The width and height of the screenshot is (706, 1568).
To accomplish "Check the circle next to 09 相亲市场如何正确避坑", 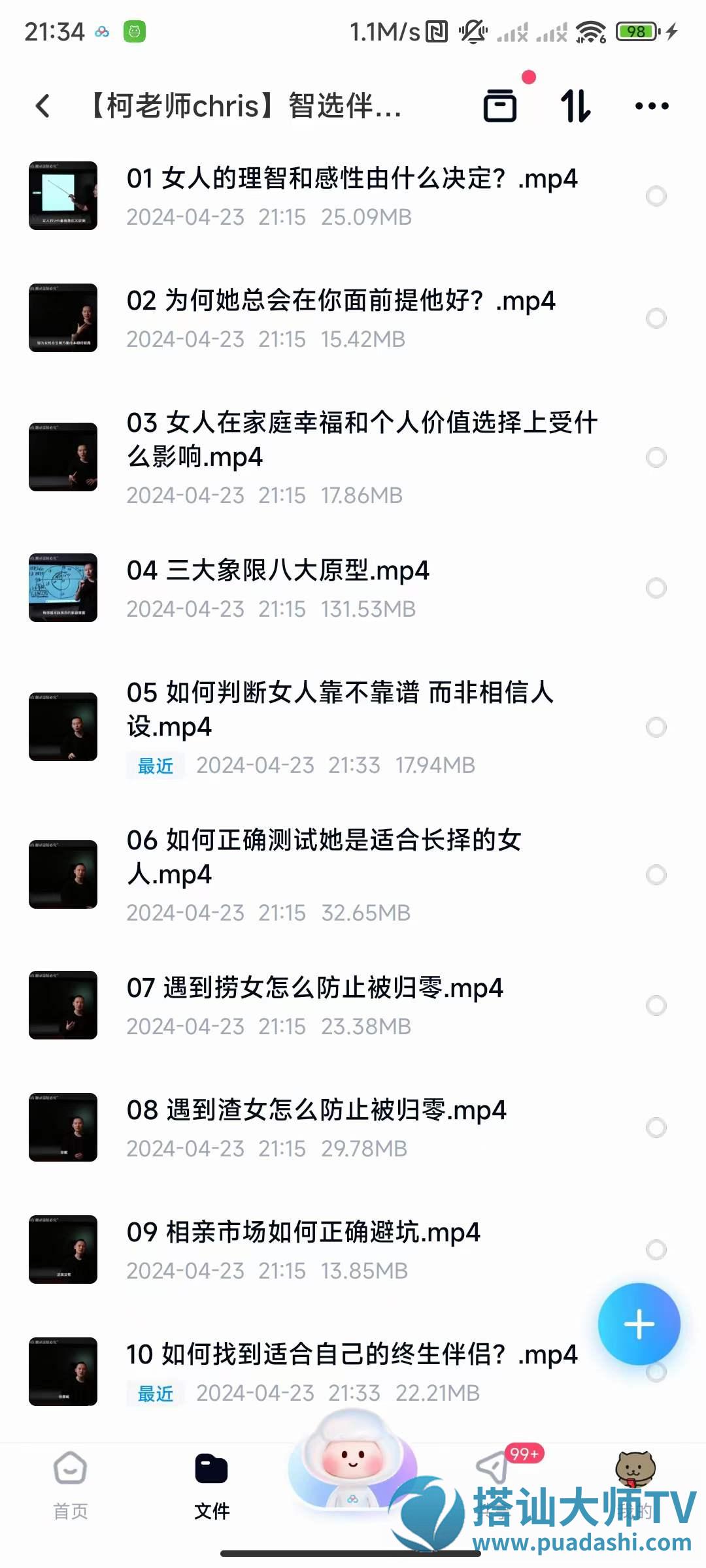I will pyautogui.click(x=656, y=1250).
